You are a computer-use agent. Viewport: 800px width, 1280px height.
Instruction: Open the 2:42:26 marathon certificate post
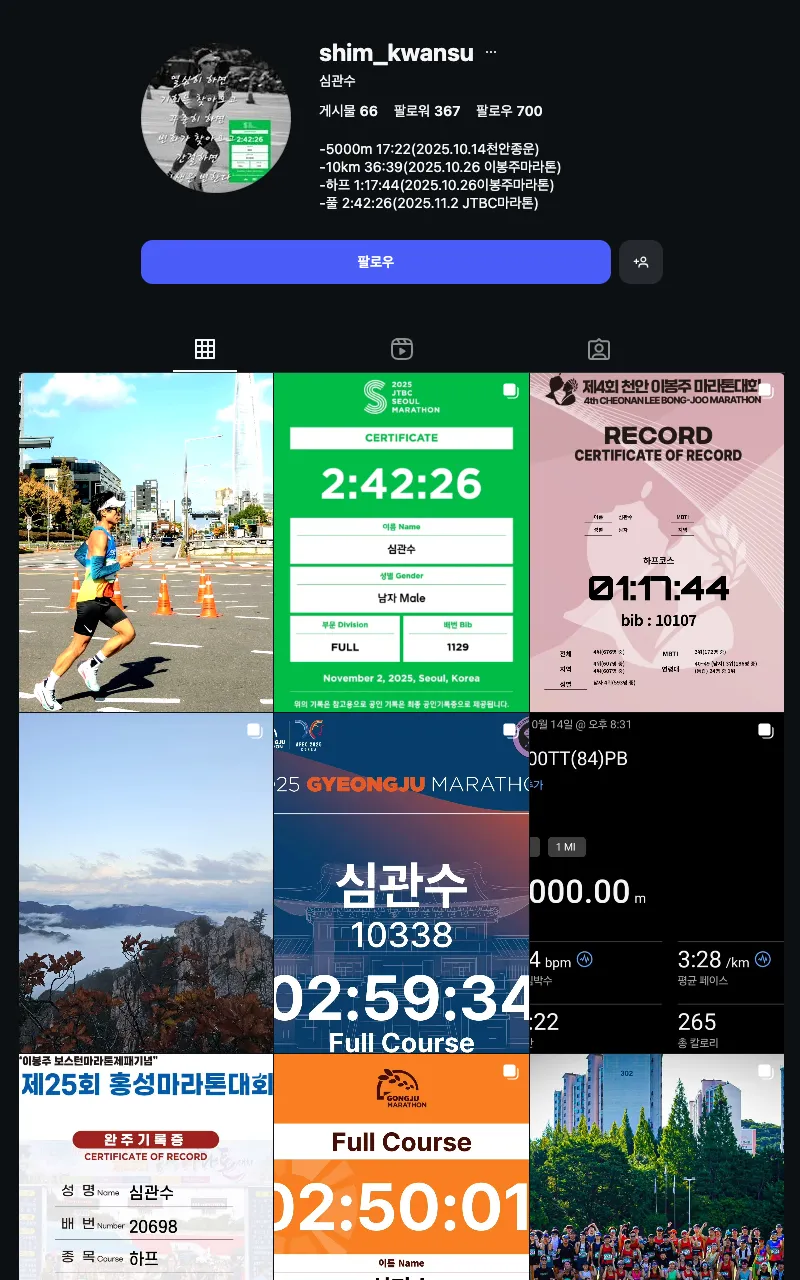pos(400,540)
